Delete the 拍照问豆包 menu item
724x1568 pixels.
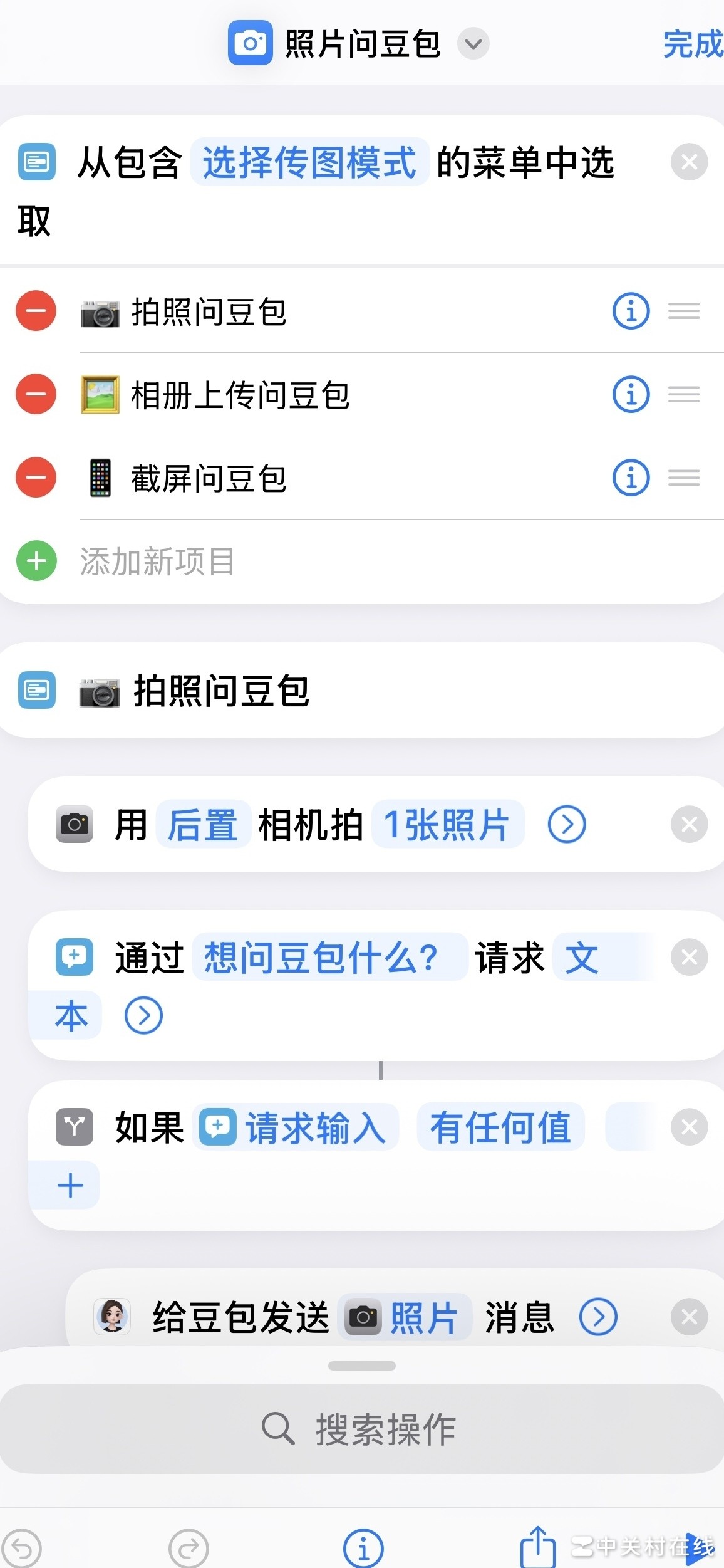(36, 311)
